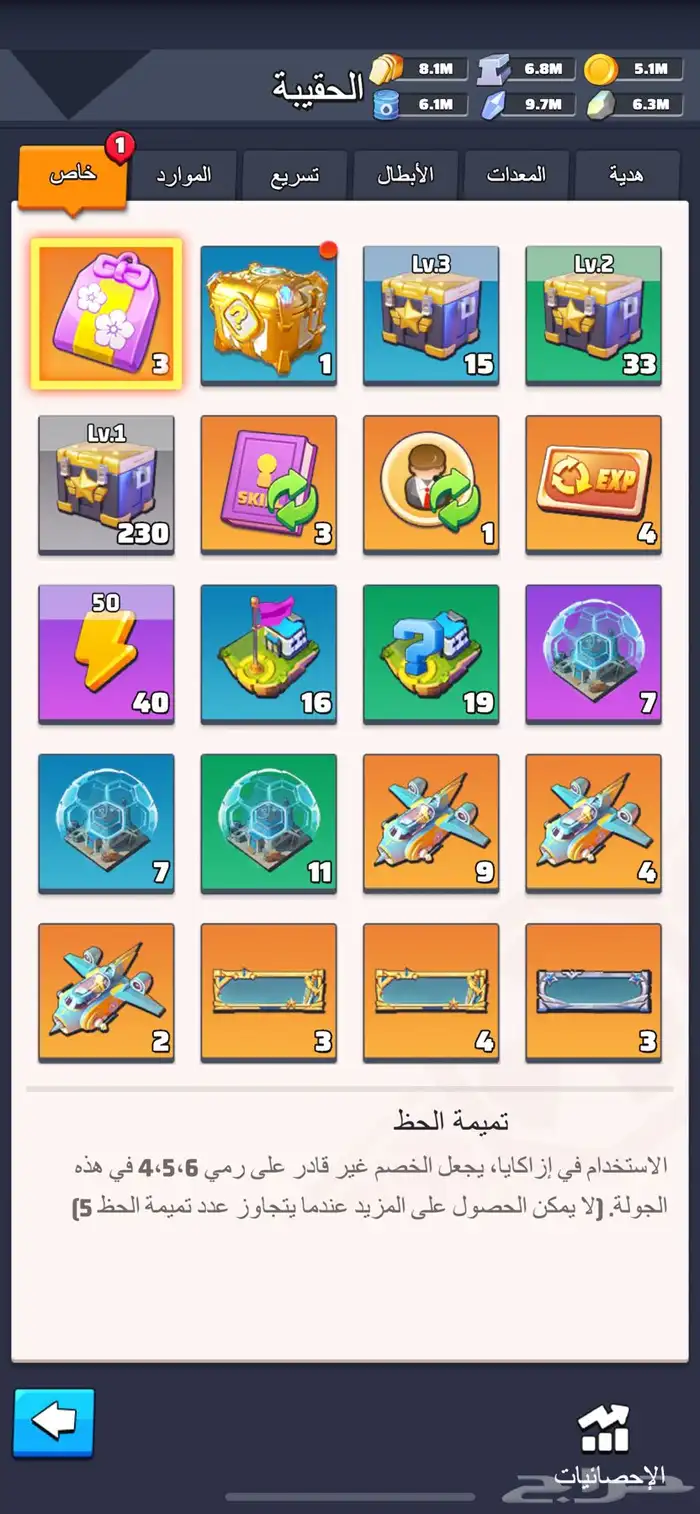Screen dimensions: 700x1514
Task: Select the Lv.2 chest with 33
Action: 593,314
